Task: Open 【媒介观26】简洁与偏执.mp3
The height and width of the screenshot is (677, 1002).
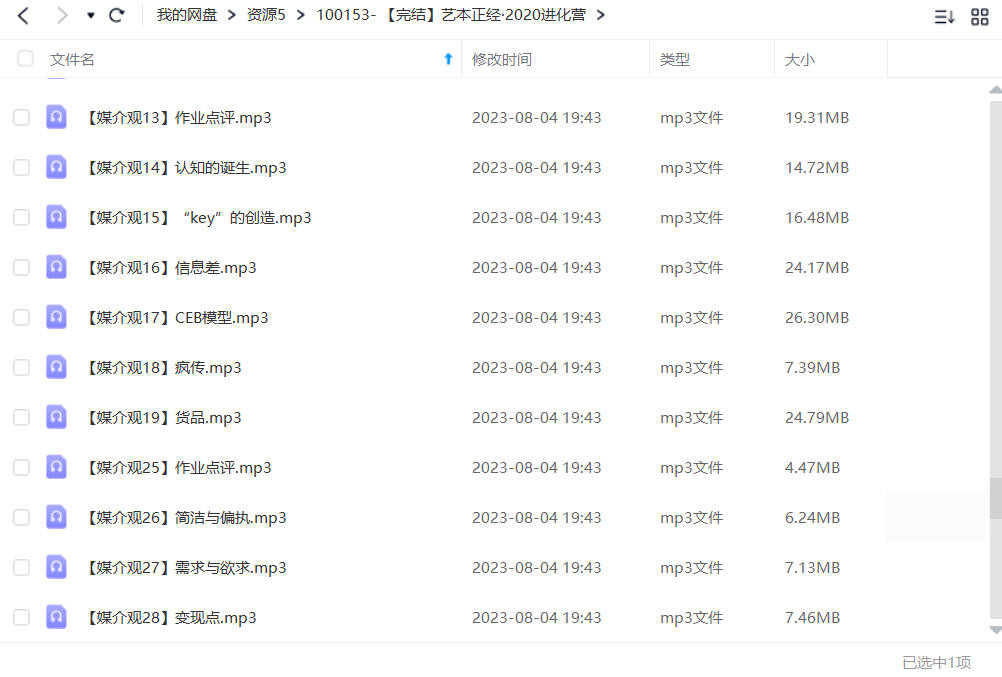Action: point(187,517)
